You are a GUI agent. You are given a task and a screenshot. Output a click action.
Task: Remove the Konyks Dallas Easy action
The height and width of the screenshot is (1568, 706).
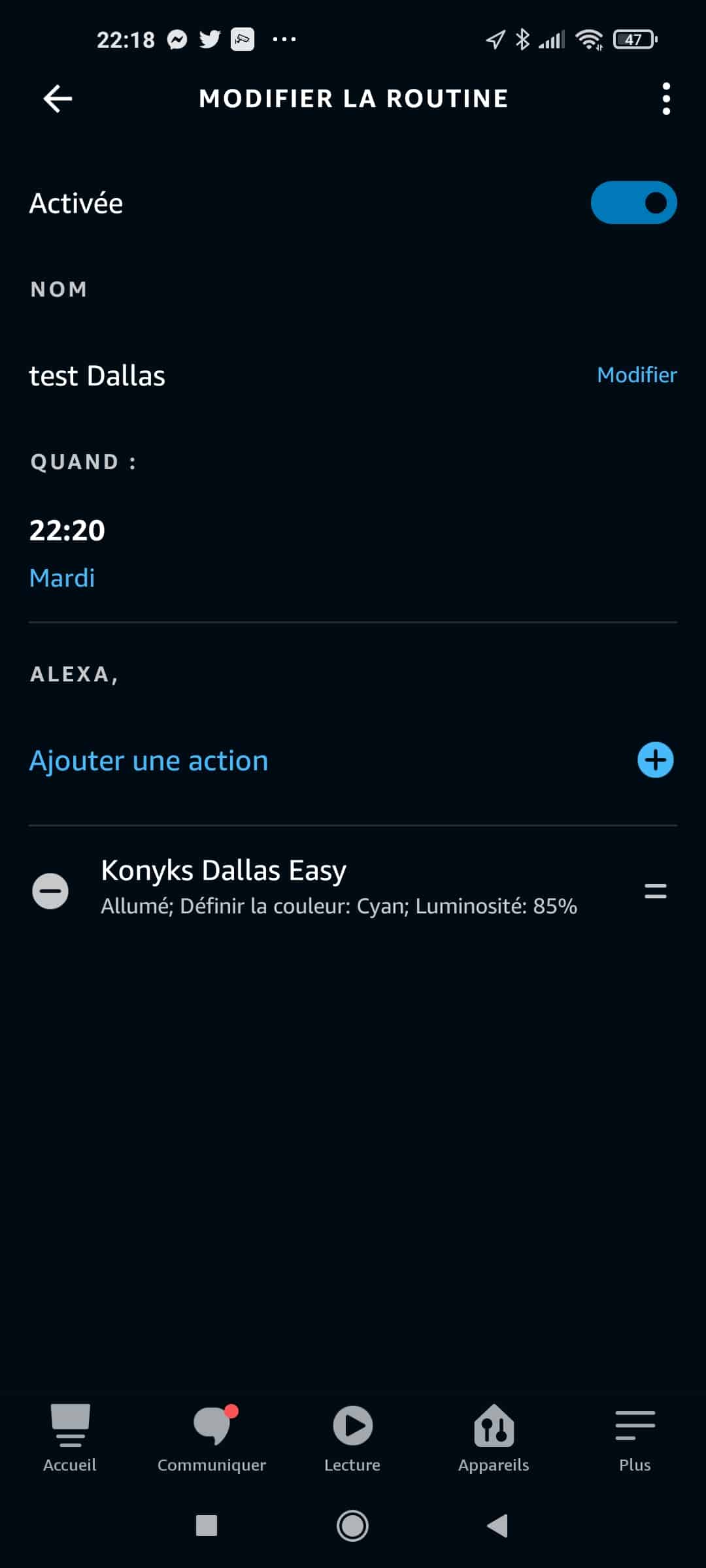[x=50, y=890]
